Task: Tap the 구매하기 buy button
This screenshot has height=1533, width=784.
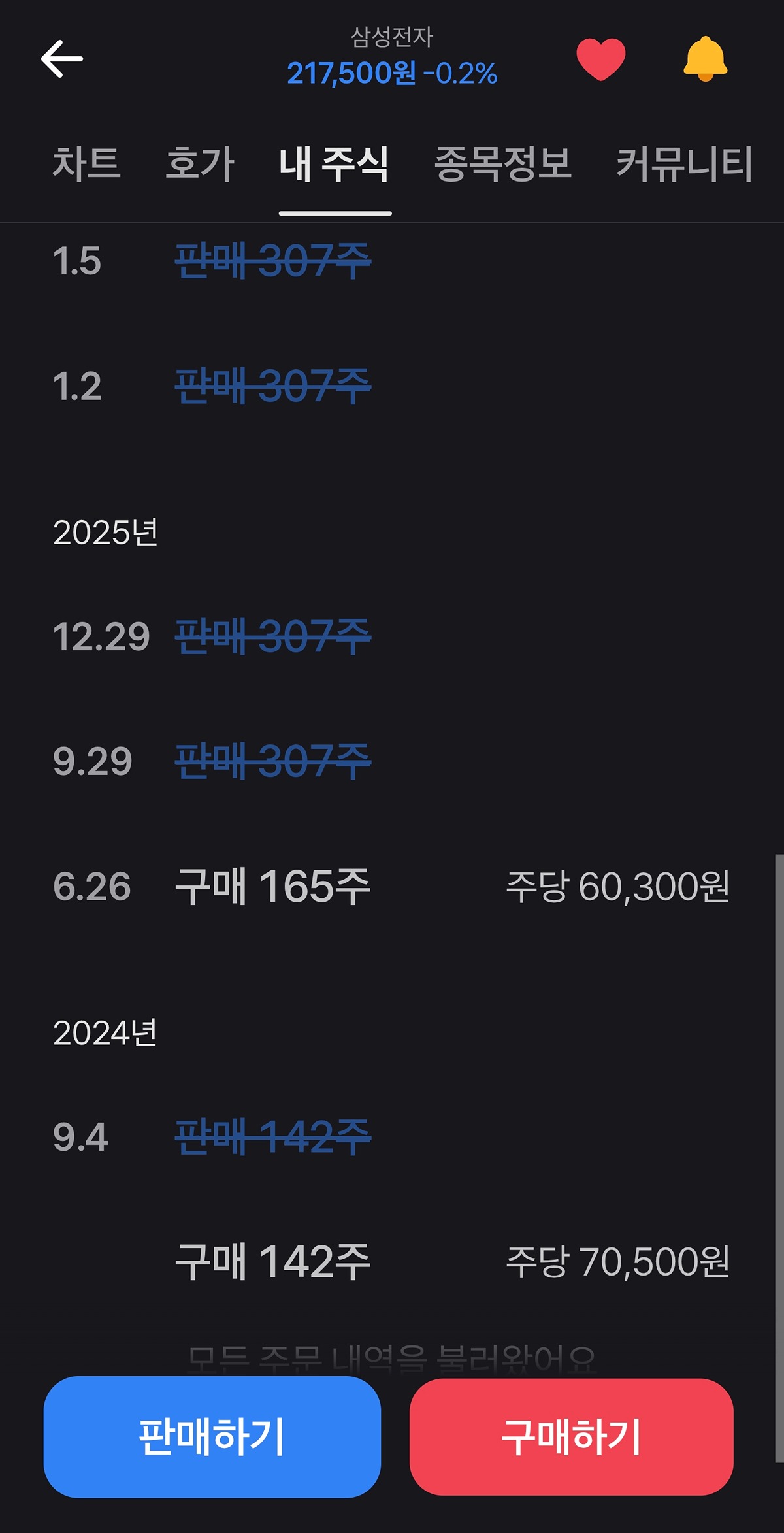Action: (x=572, y=1437)
